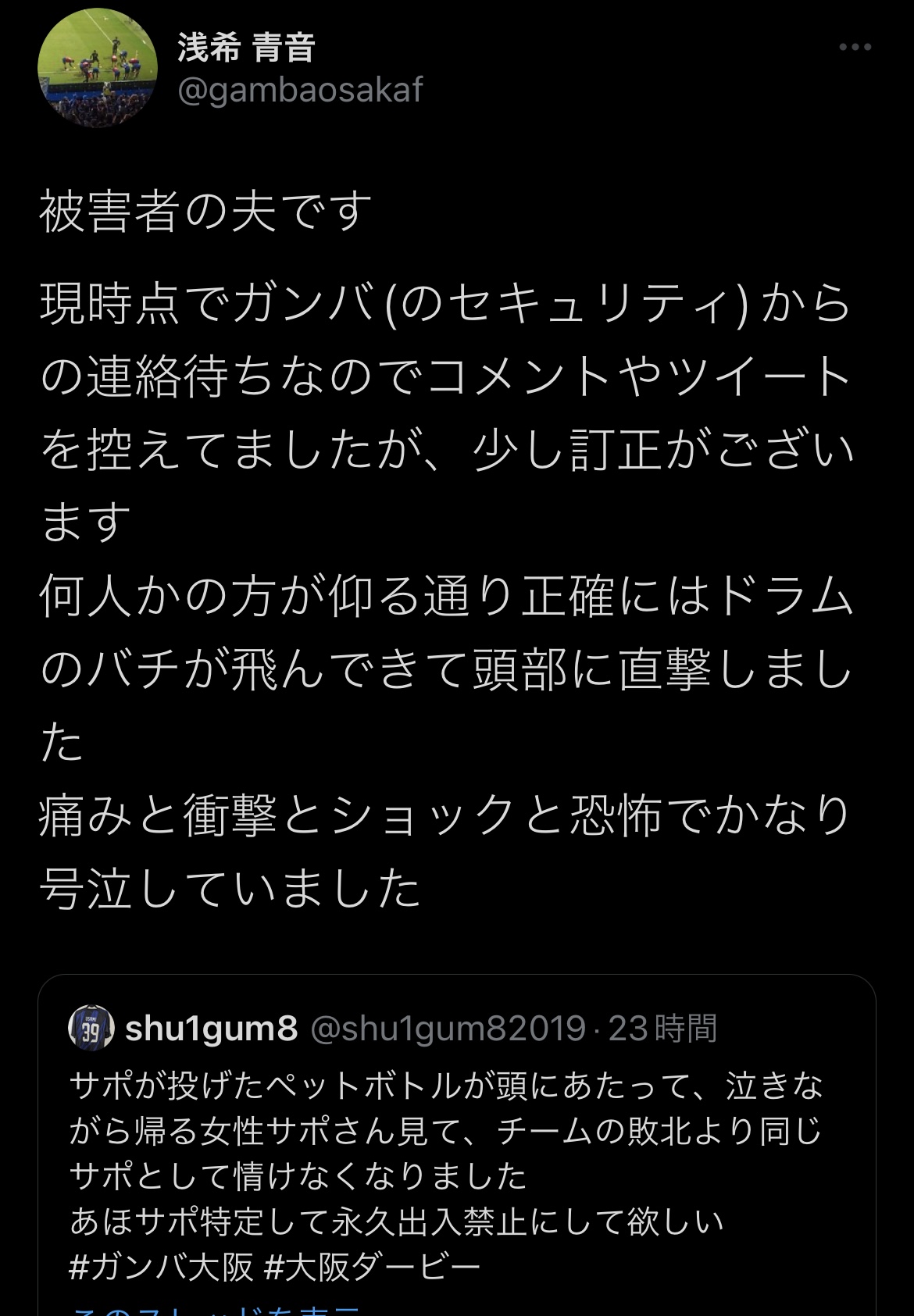Open the @gambaosakaf profile handle
Viewport: 914px width, 1316px height.
coord(300,90)
